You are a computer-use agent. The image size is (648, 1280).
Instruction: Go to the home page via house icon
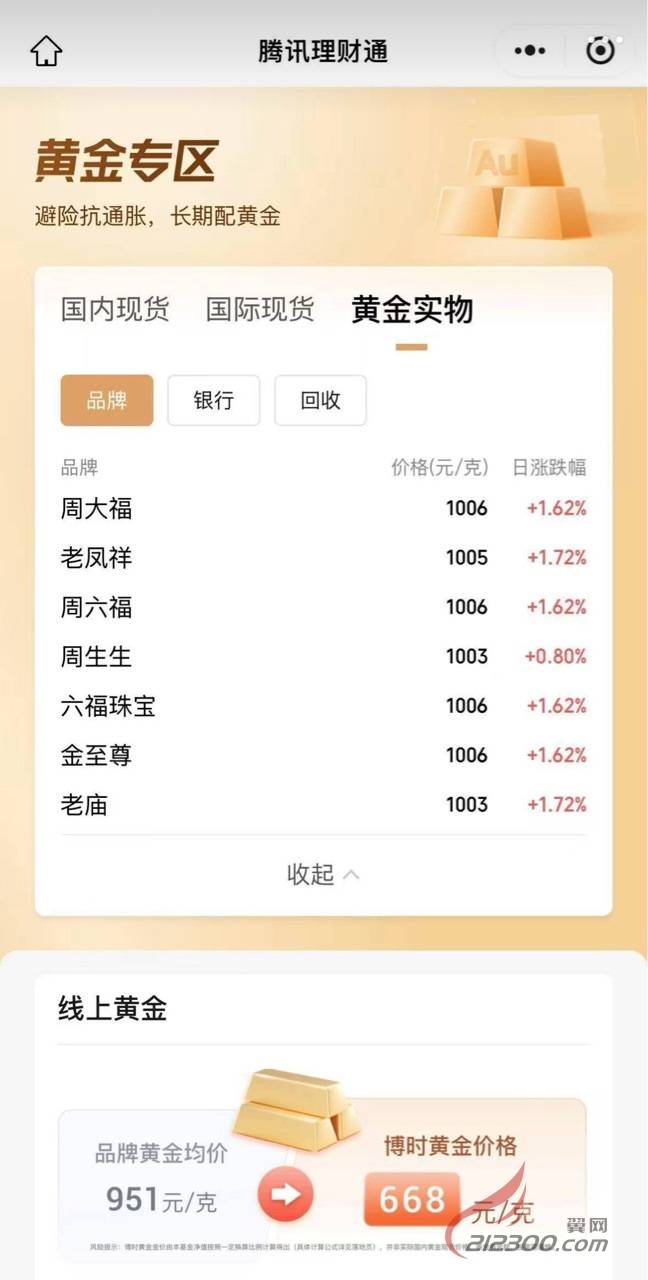46,50
